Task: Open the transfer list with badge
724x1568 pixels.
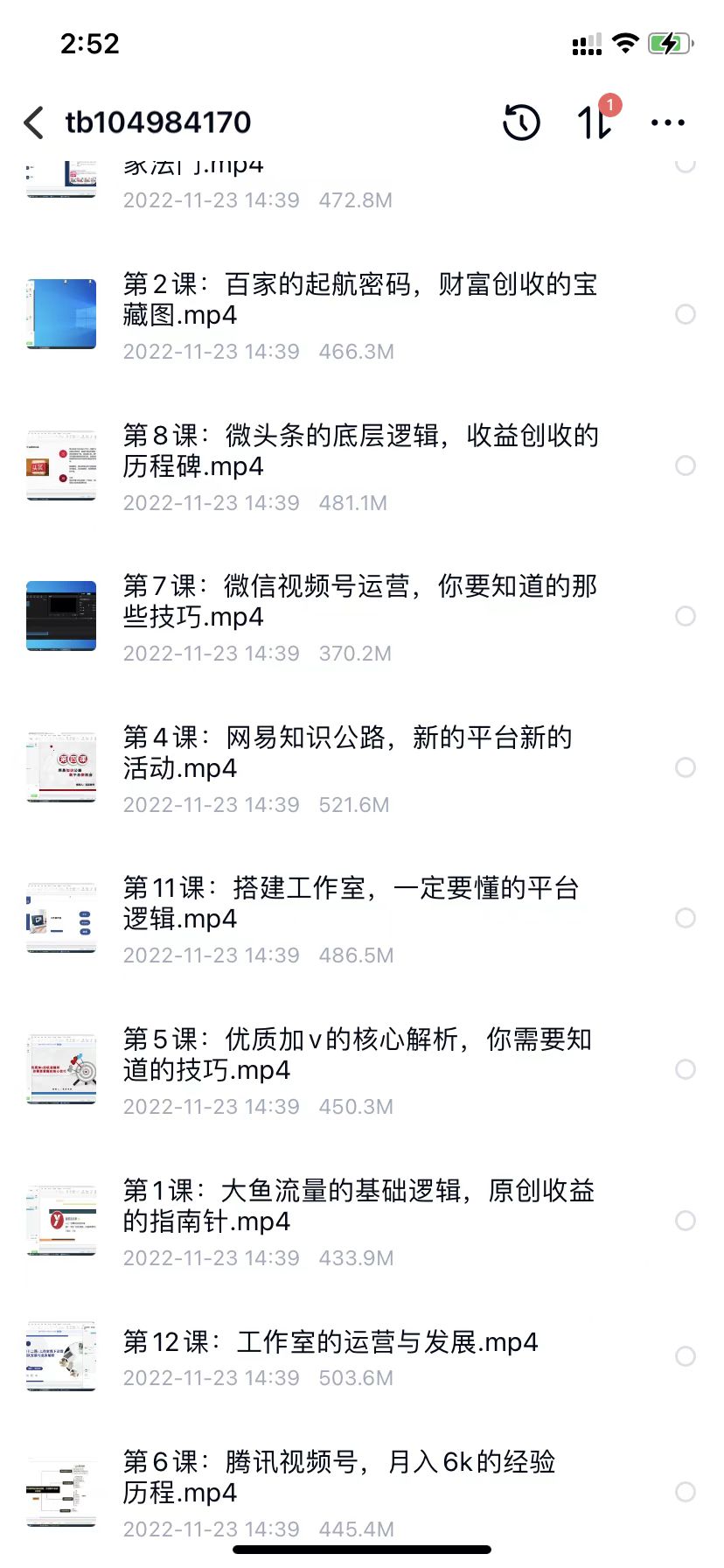Action: click(x=595, y=122)
